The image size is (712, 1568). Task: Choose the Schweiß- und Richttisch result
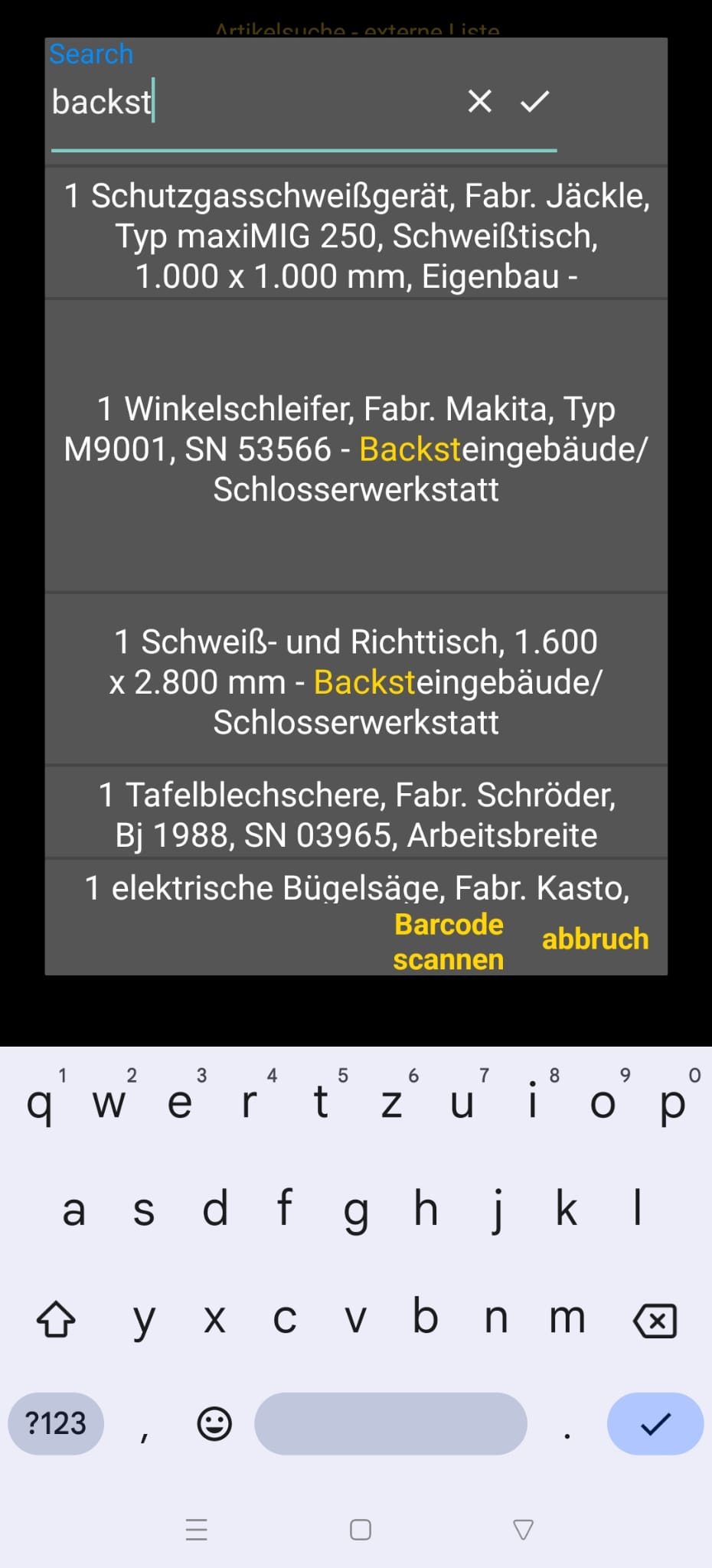[x=356, y=681]
